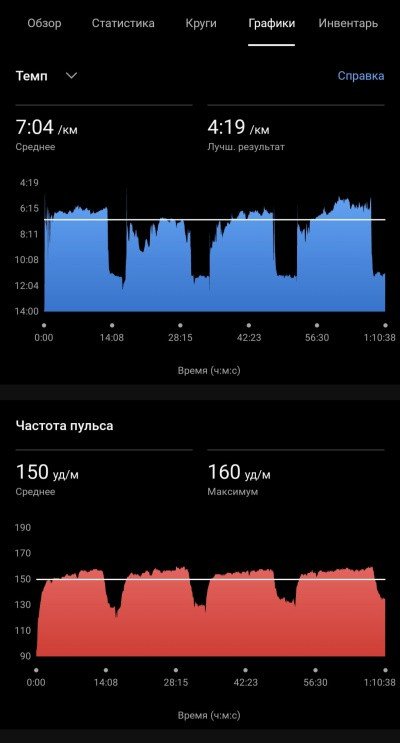Select the Графики tab

coord(272,24)
